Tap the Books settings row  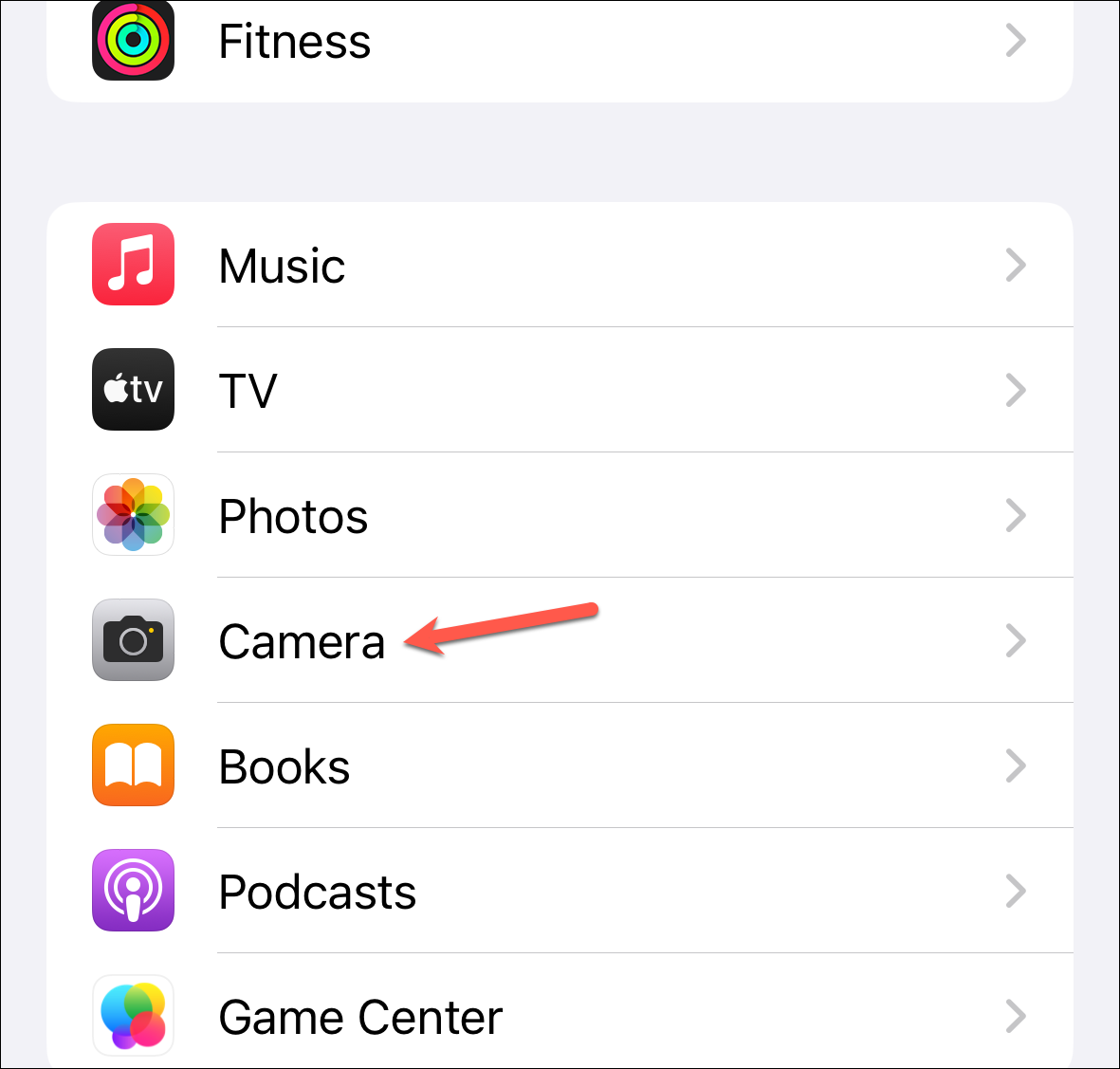[285, 766]
